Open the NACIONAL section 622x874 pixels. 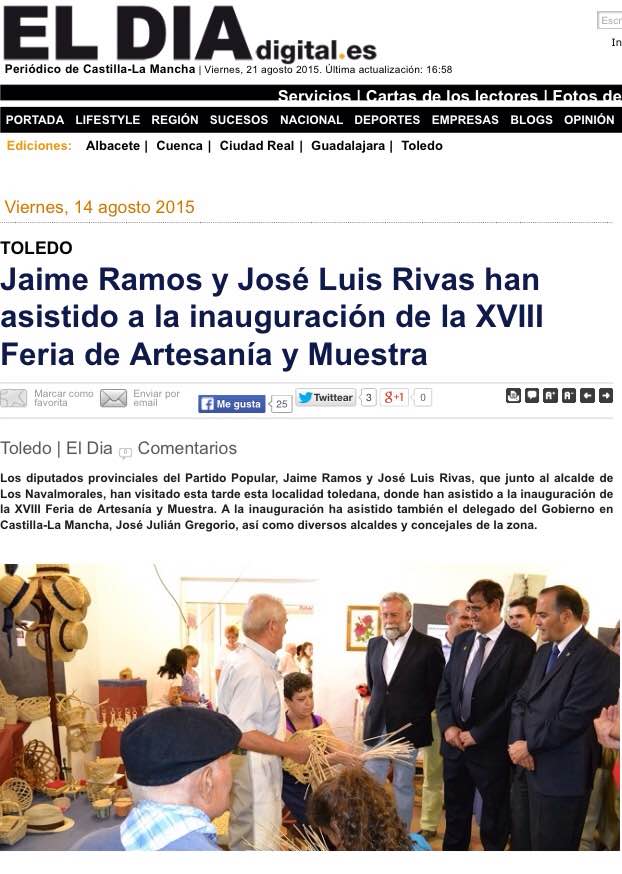pyautogui.click(x=311, y=120)
